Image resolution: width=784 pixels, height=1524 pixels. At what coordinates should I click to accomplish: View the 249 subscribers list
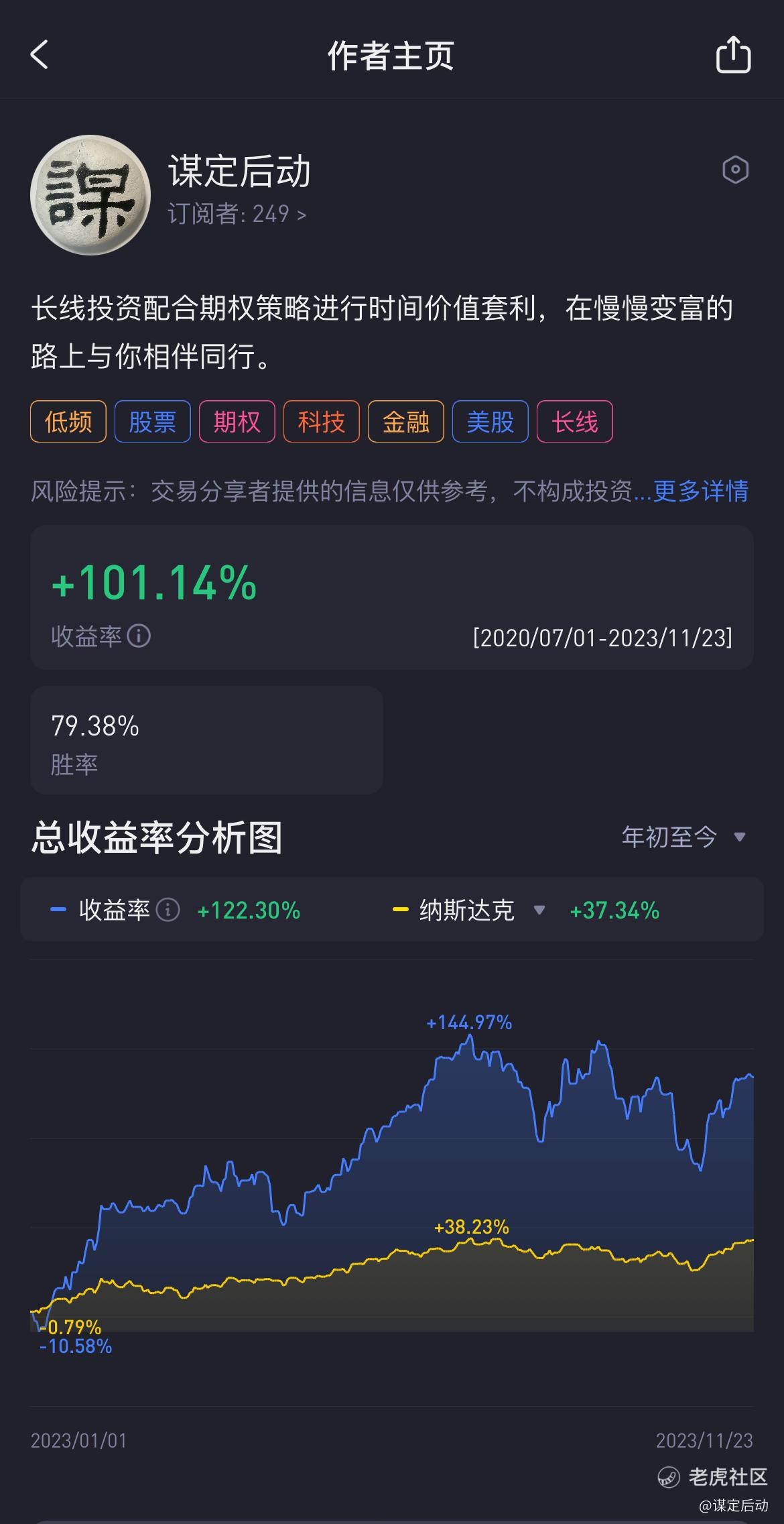coord(237,215)
